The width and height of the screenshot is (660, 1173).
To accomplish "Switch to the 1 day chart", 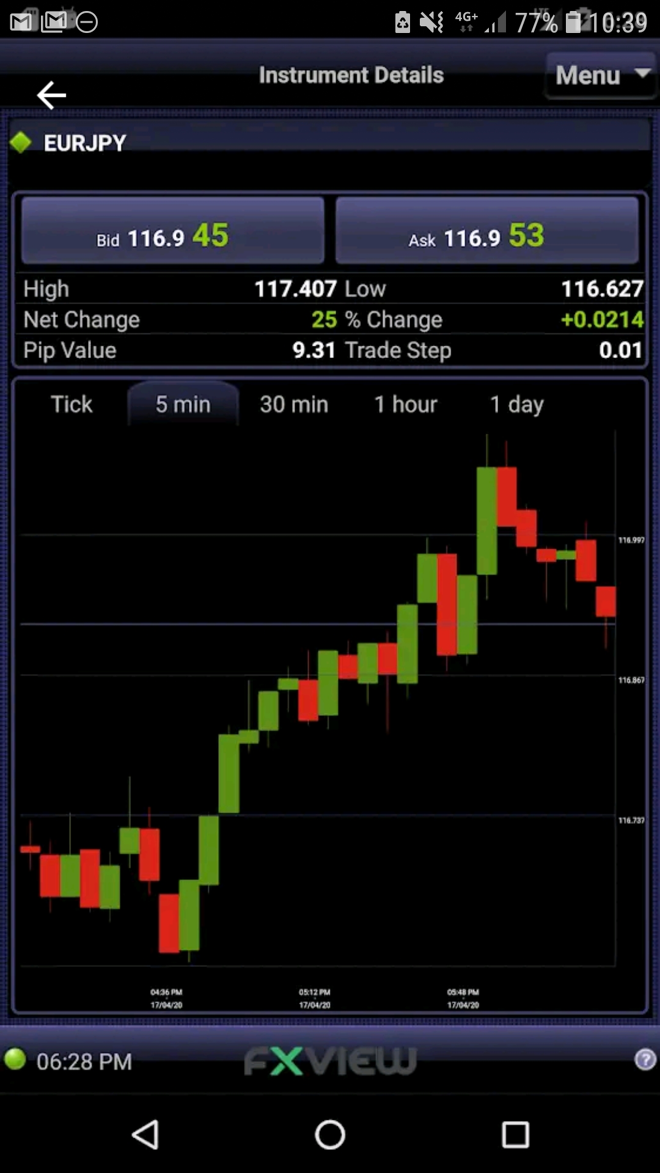I will 516,405.
